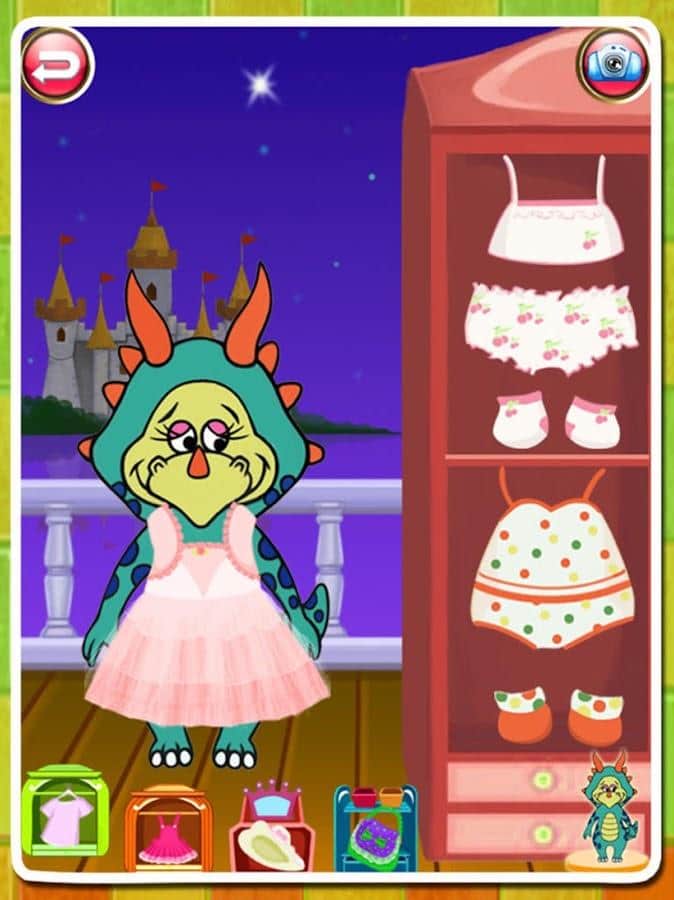Open the pink shirt clothing category

pos(65,813)
